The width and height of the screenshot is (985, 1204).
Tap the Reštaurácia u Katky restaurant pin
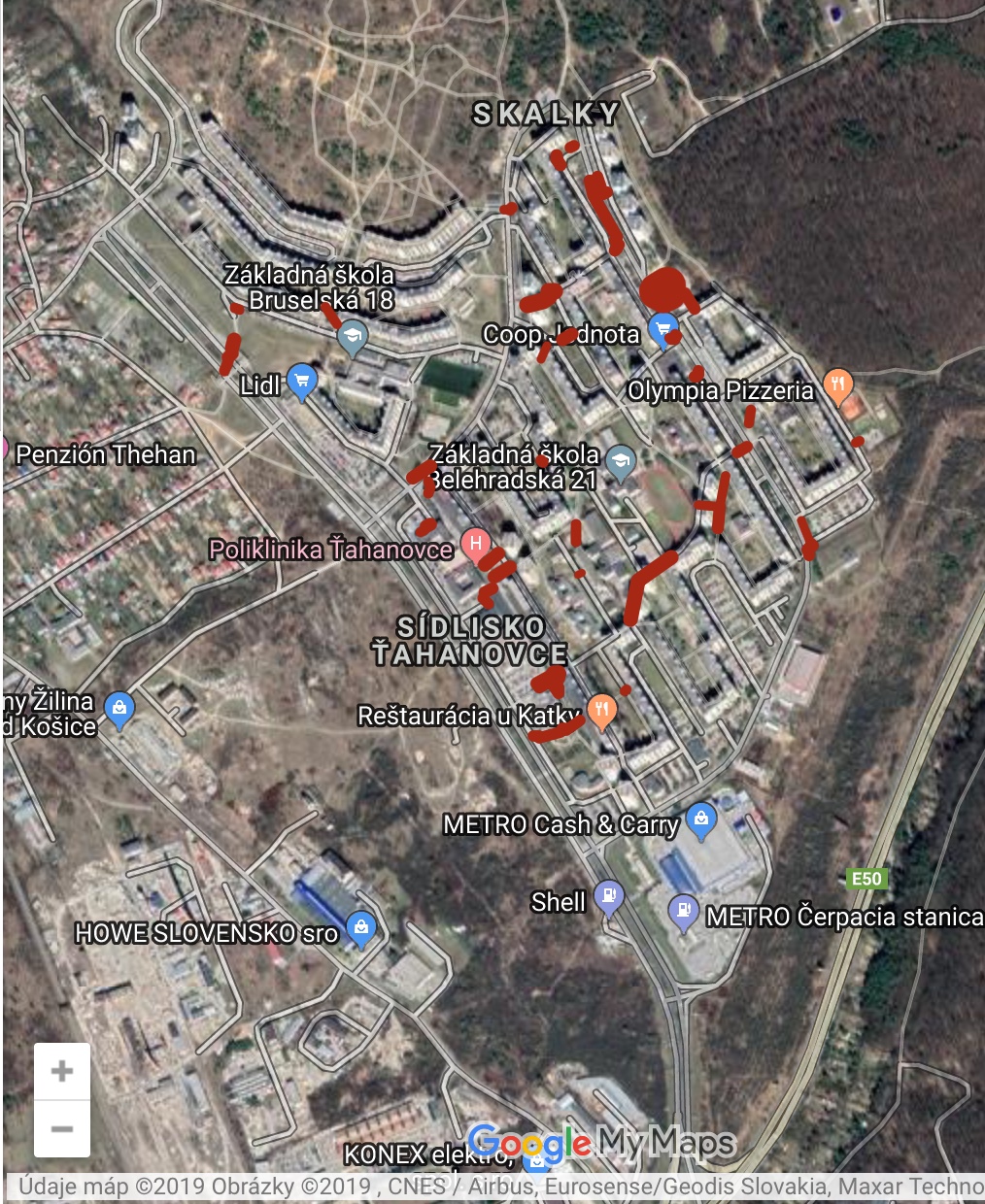(602, 711)
